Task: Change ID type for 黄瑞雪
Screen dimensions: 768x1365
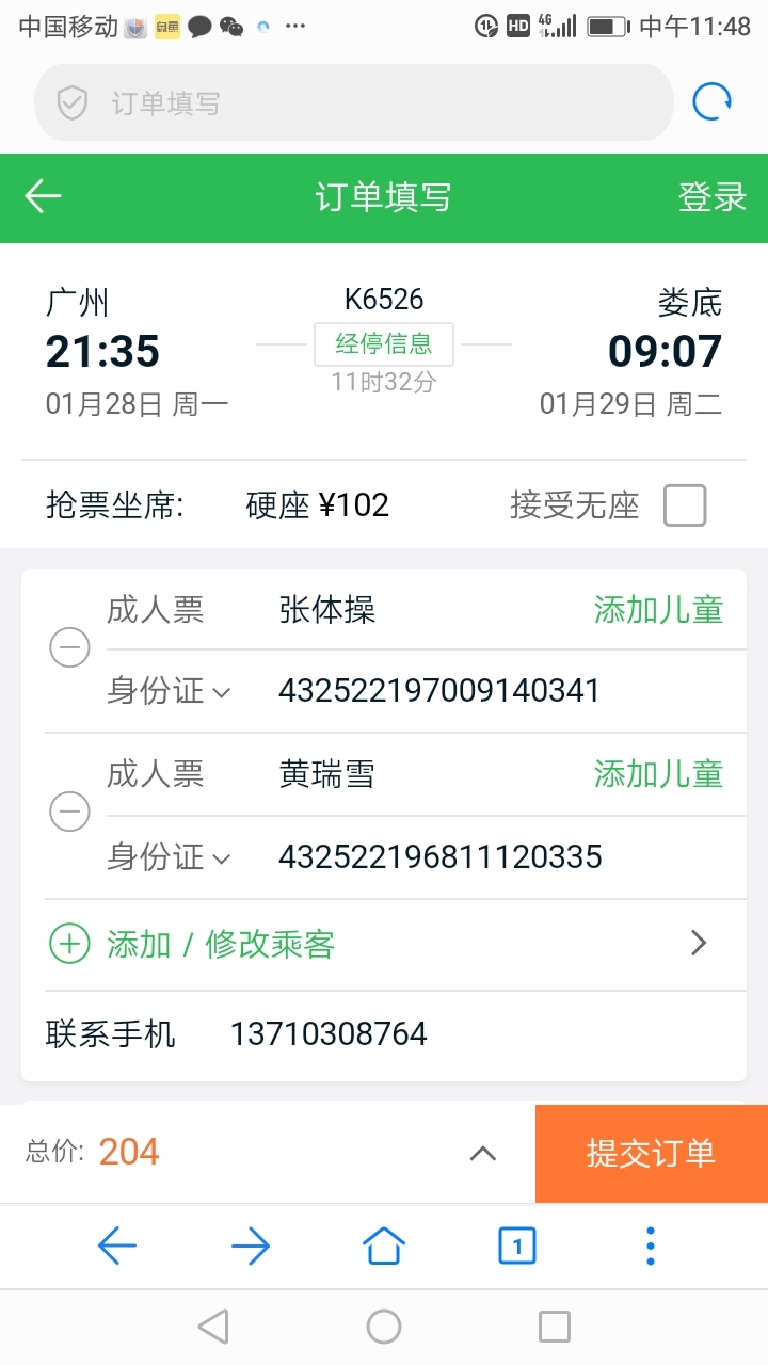Action: click(x=168, y=857)
